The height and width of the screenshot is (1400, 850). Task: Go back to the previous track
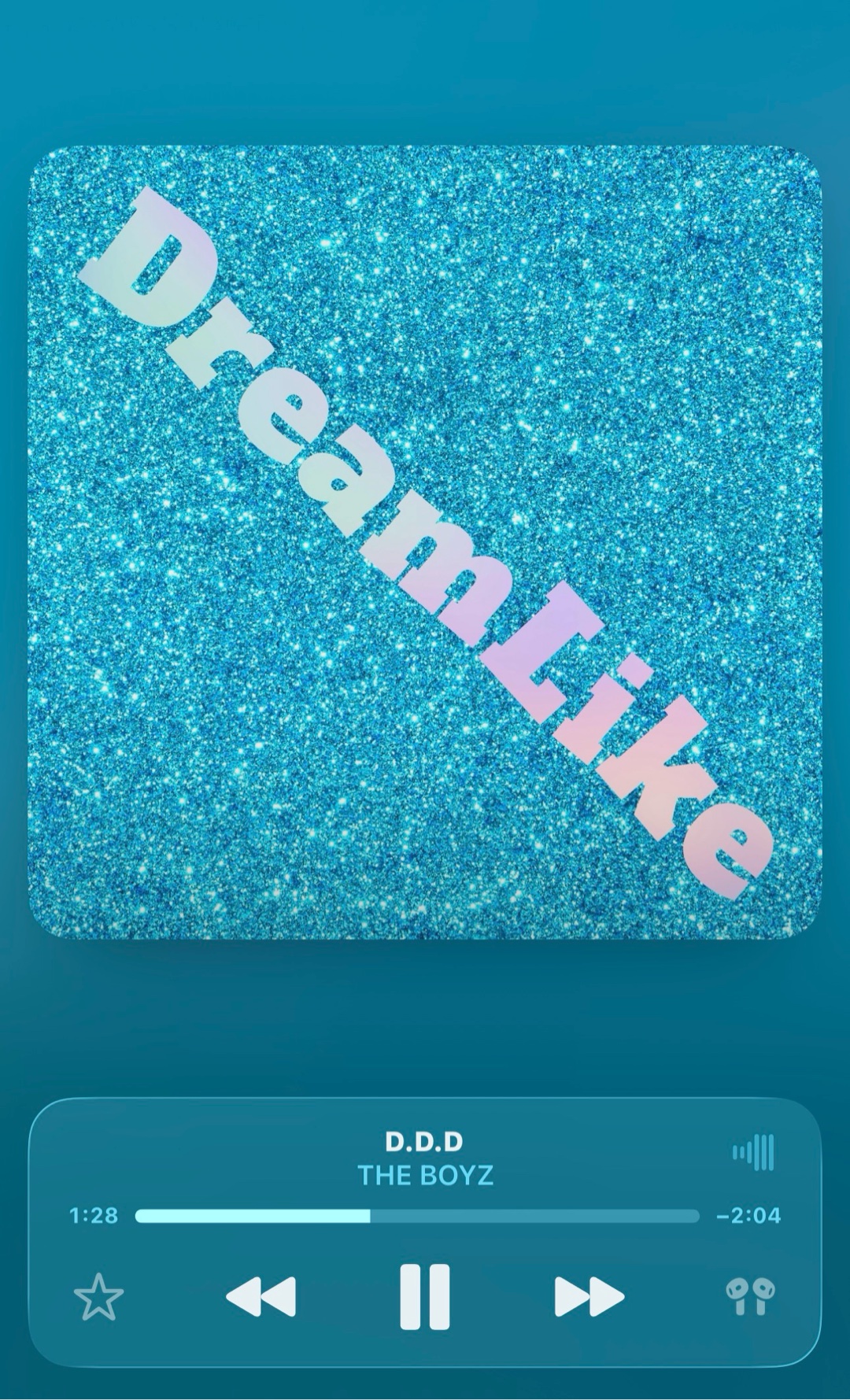[x=261, y=1296]
